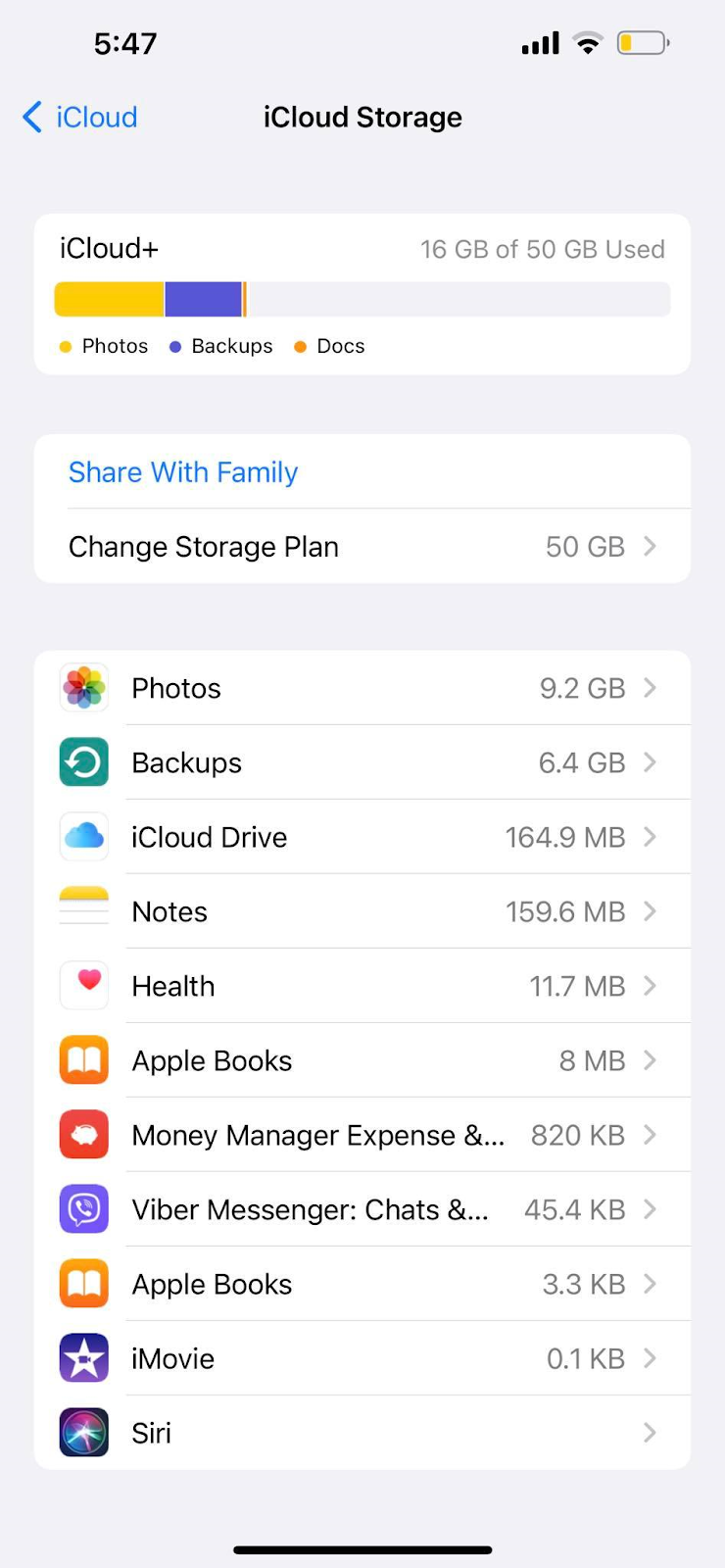The width and height of the screenshot is (725, 1568).
Task: Tap Share With Family
Action: click(x=183, y=472)
